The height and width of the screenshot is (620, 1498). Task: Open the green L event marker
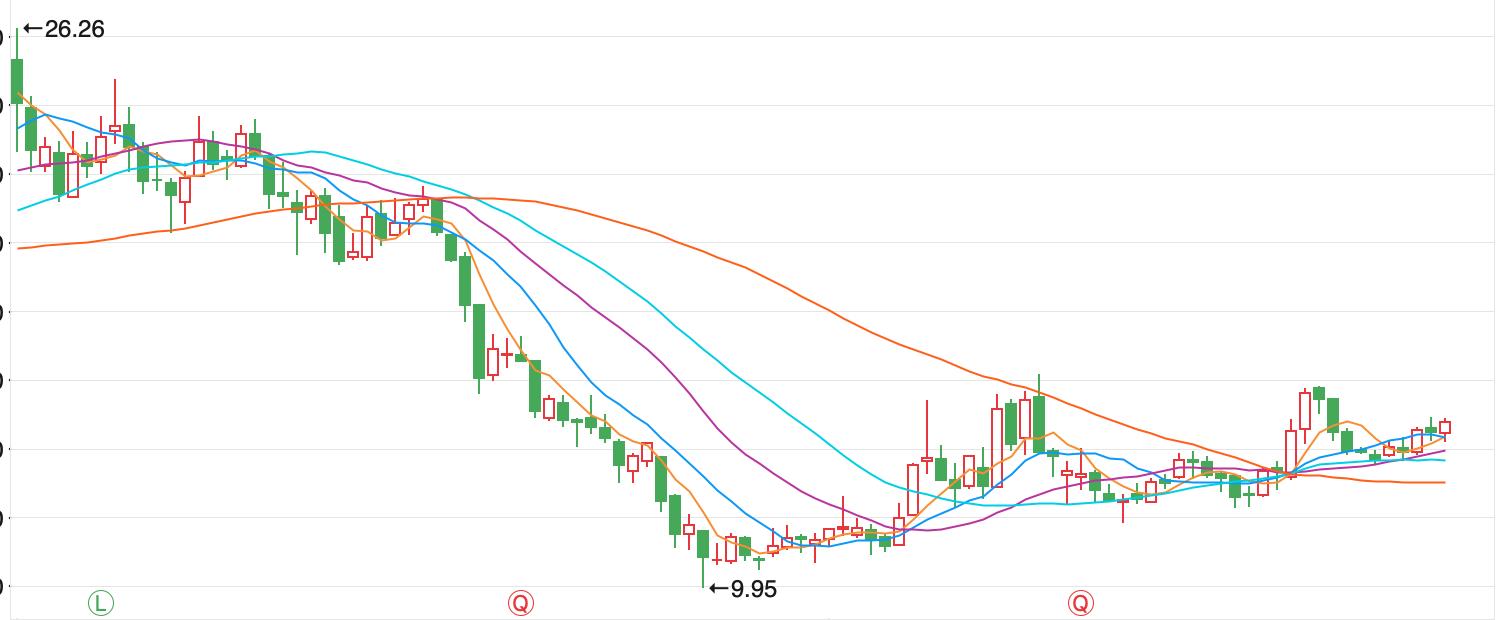[101, 603]
